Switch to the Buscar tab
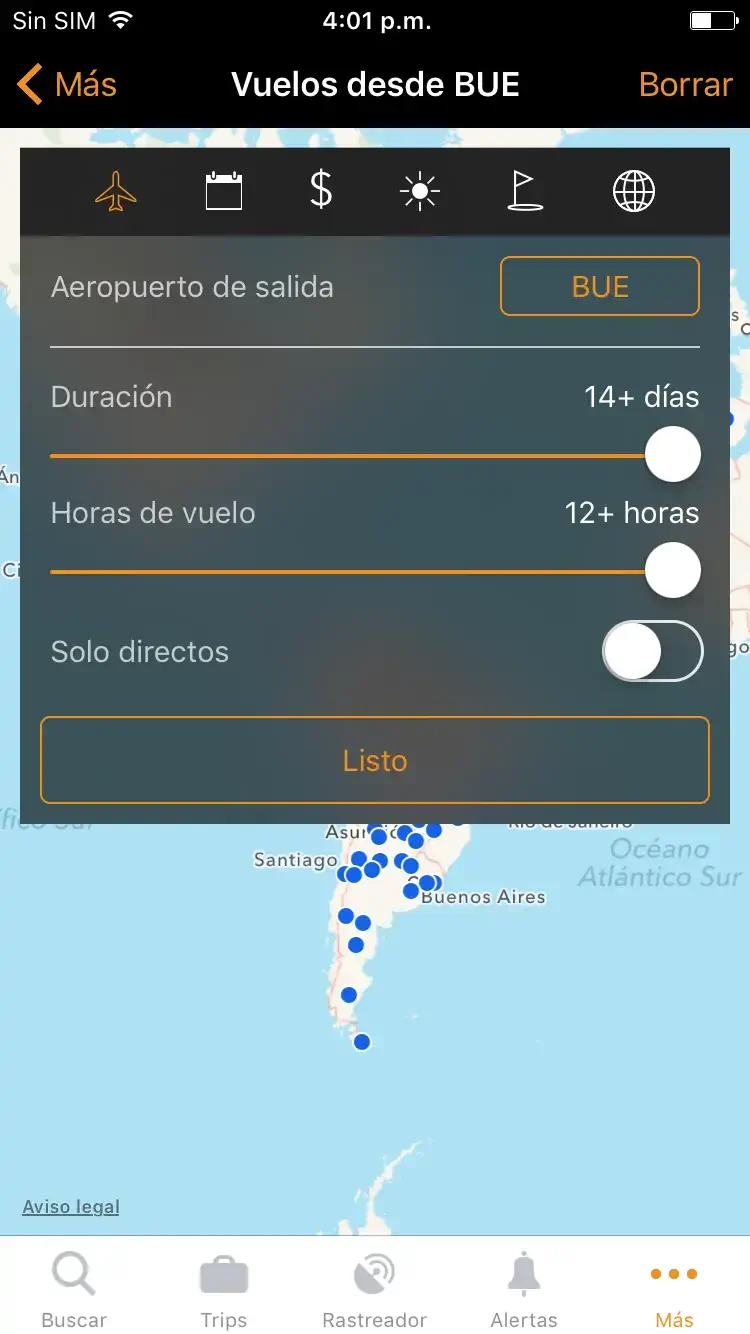Image resolution: width=750 pixels, height=1334 pixels. 74,1292
